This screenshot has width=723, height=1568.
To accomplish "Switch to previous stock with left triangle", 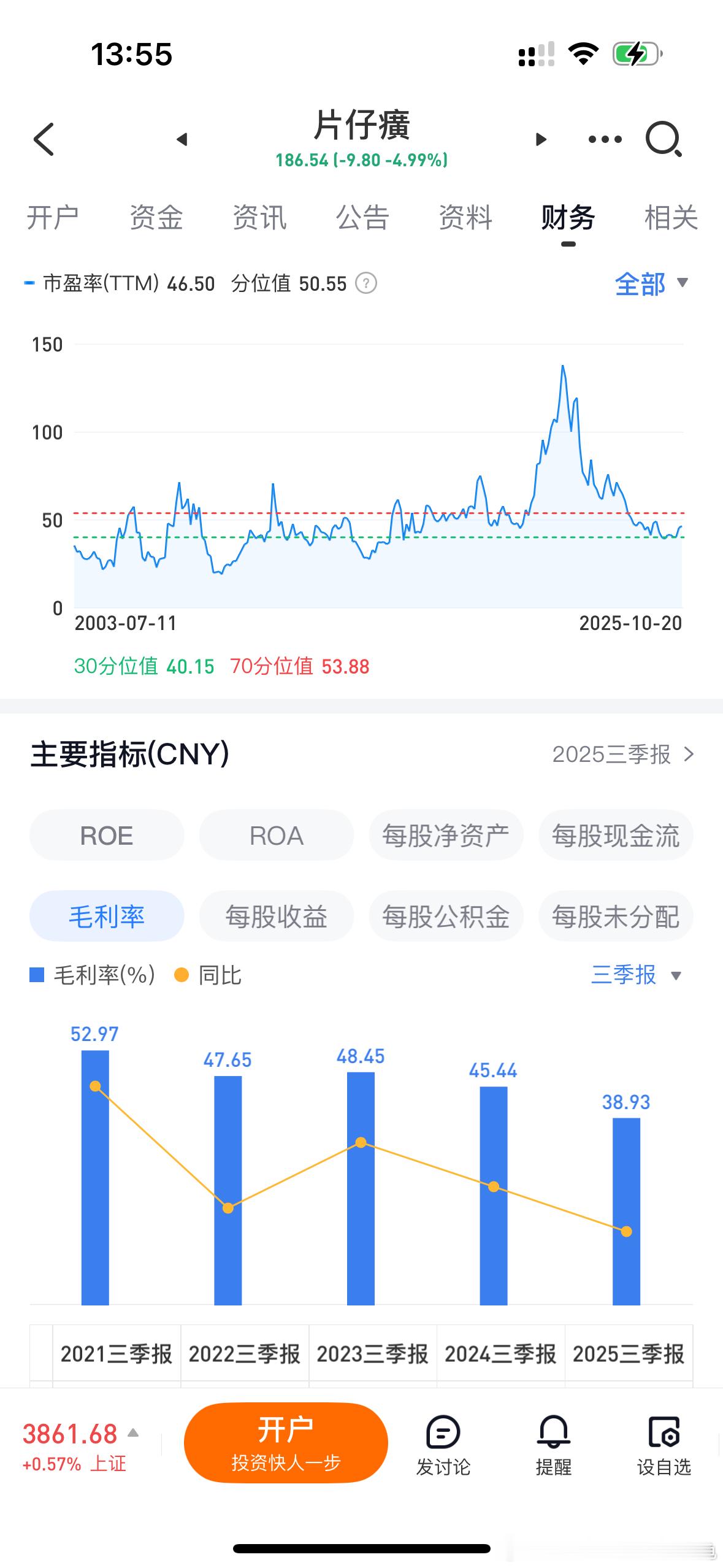I will pyautogui.click(x=182, y=139).
